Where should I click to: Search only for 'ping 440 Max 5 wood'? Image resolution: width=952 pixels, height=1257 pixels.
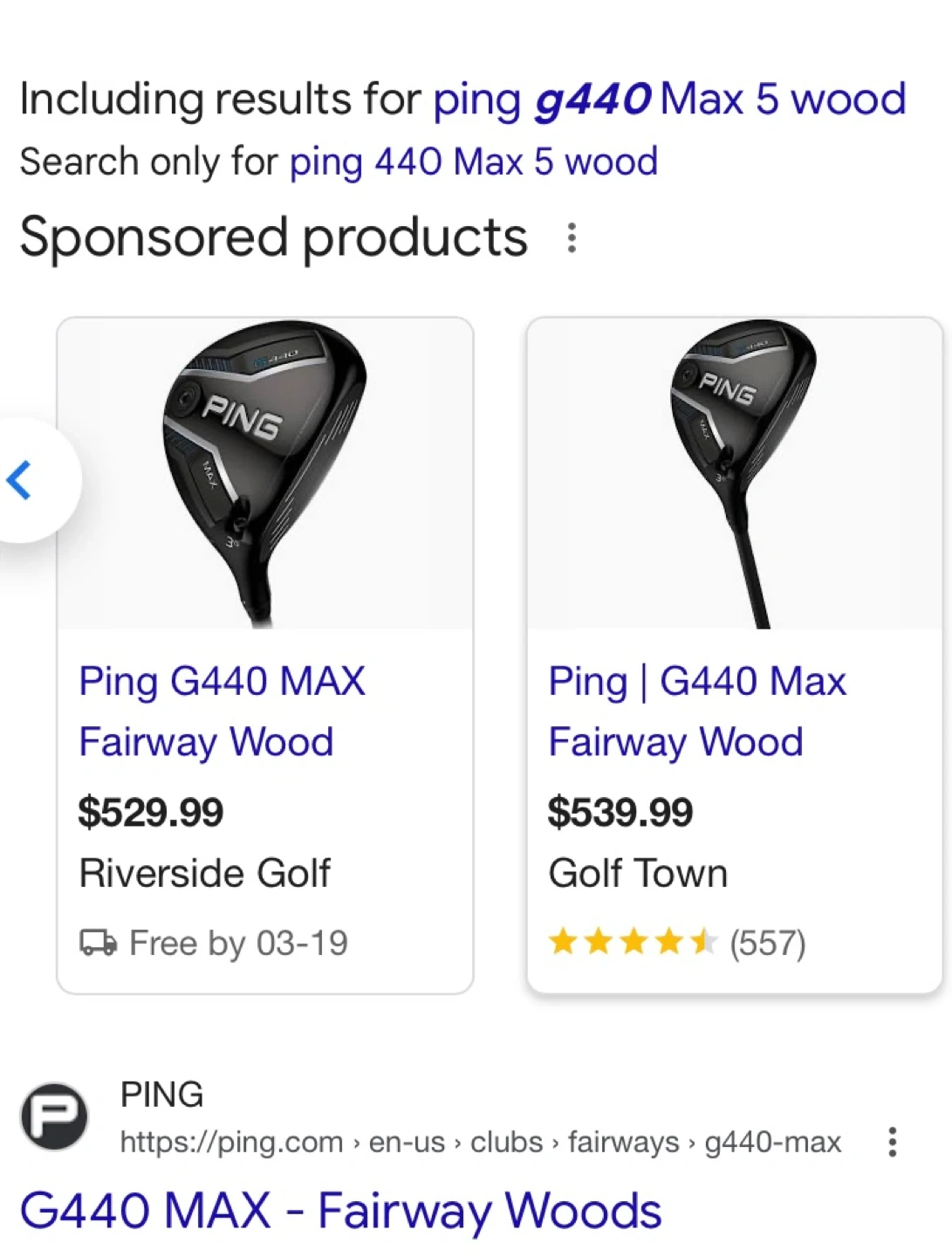coord(473,162)
